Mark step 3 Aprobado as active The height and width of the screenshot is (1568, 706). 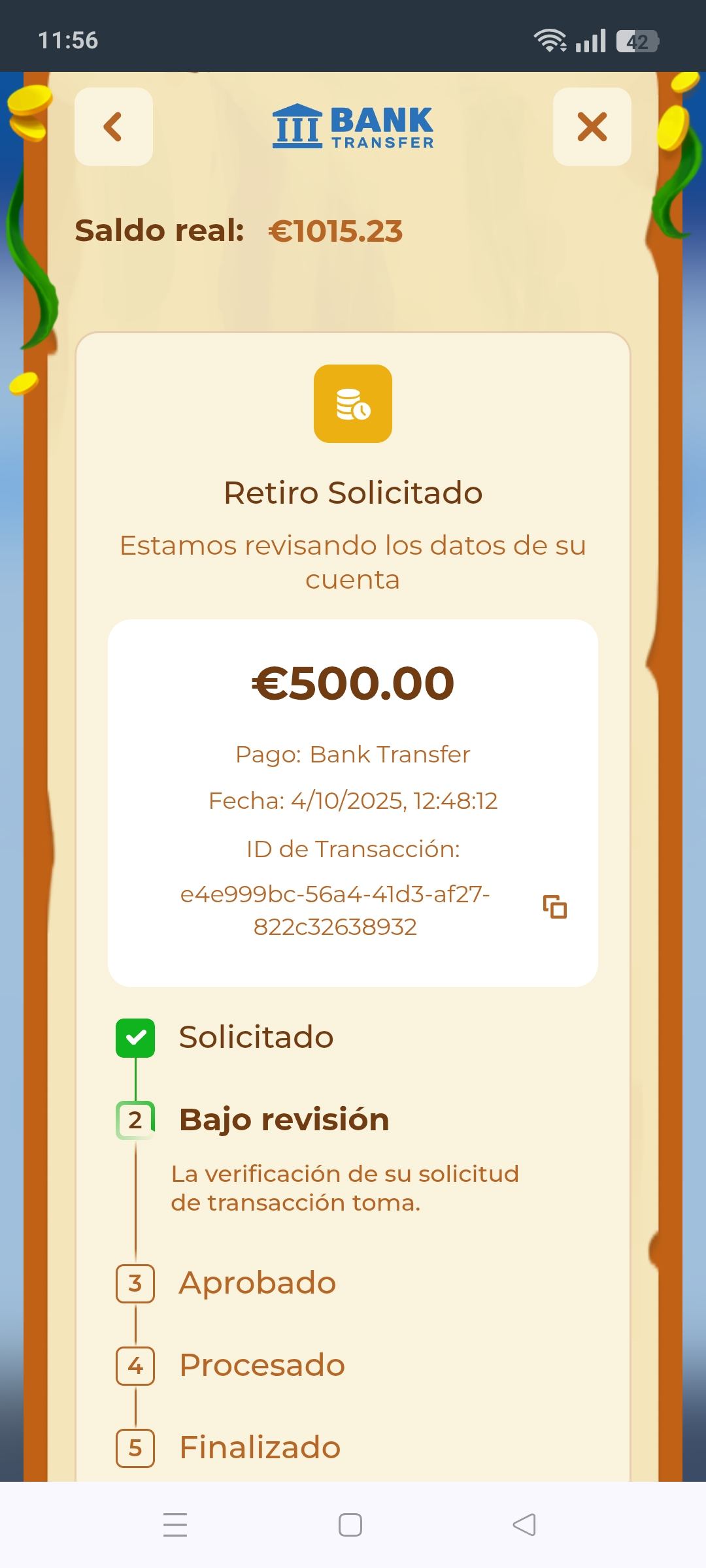point(135,1282)
